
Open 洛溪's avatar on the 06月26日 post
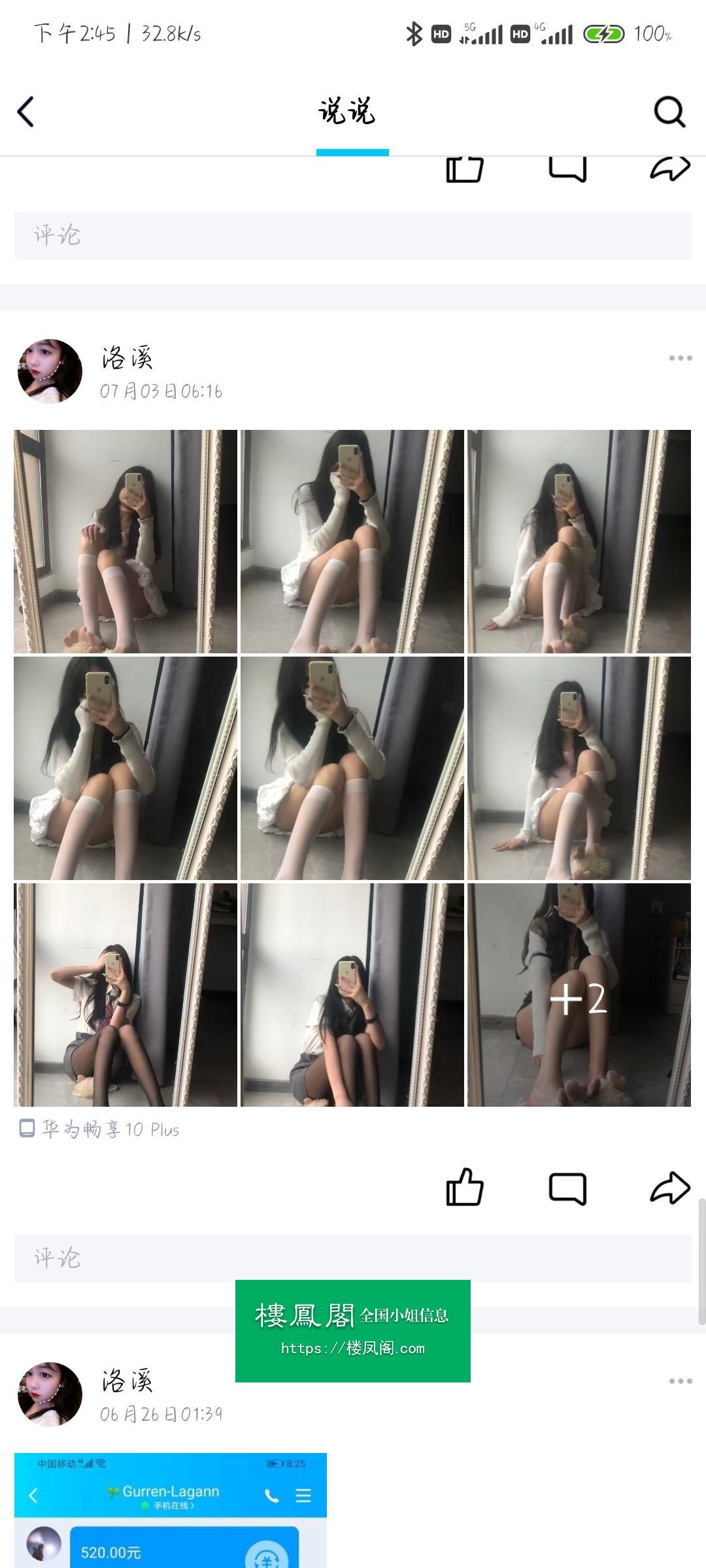point(50,1394)
